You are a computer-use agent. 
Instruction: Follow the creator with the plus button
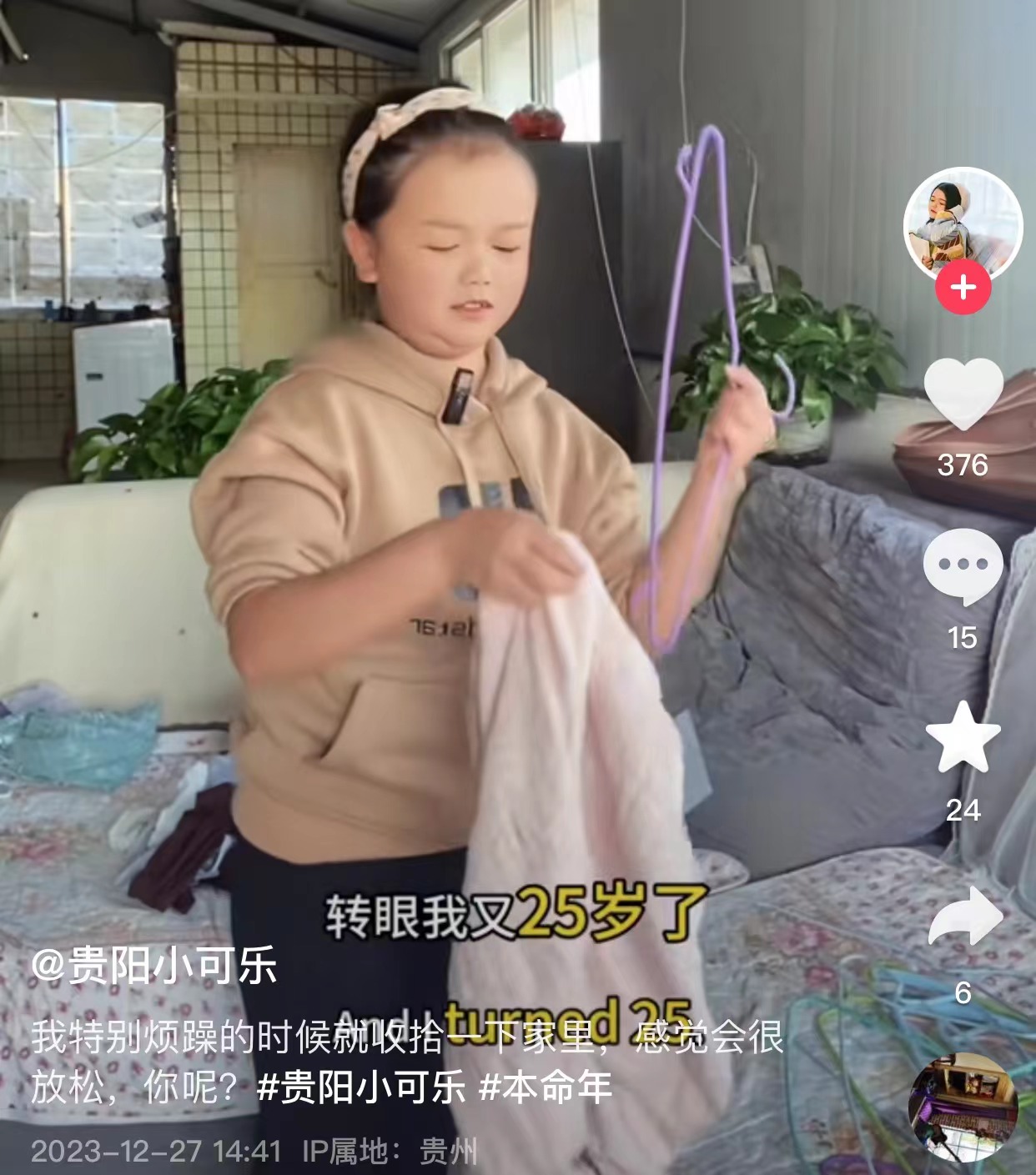963,289
